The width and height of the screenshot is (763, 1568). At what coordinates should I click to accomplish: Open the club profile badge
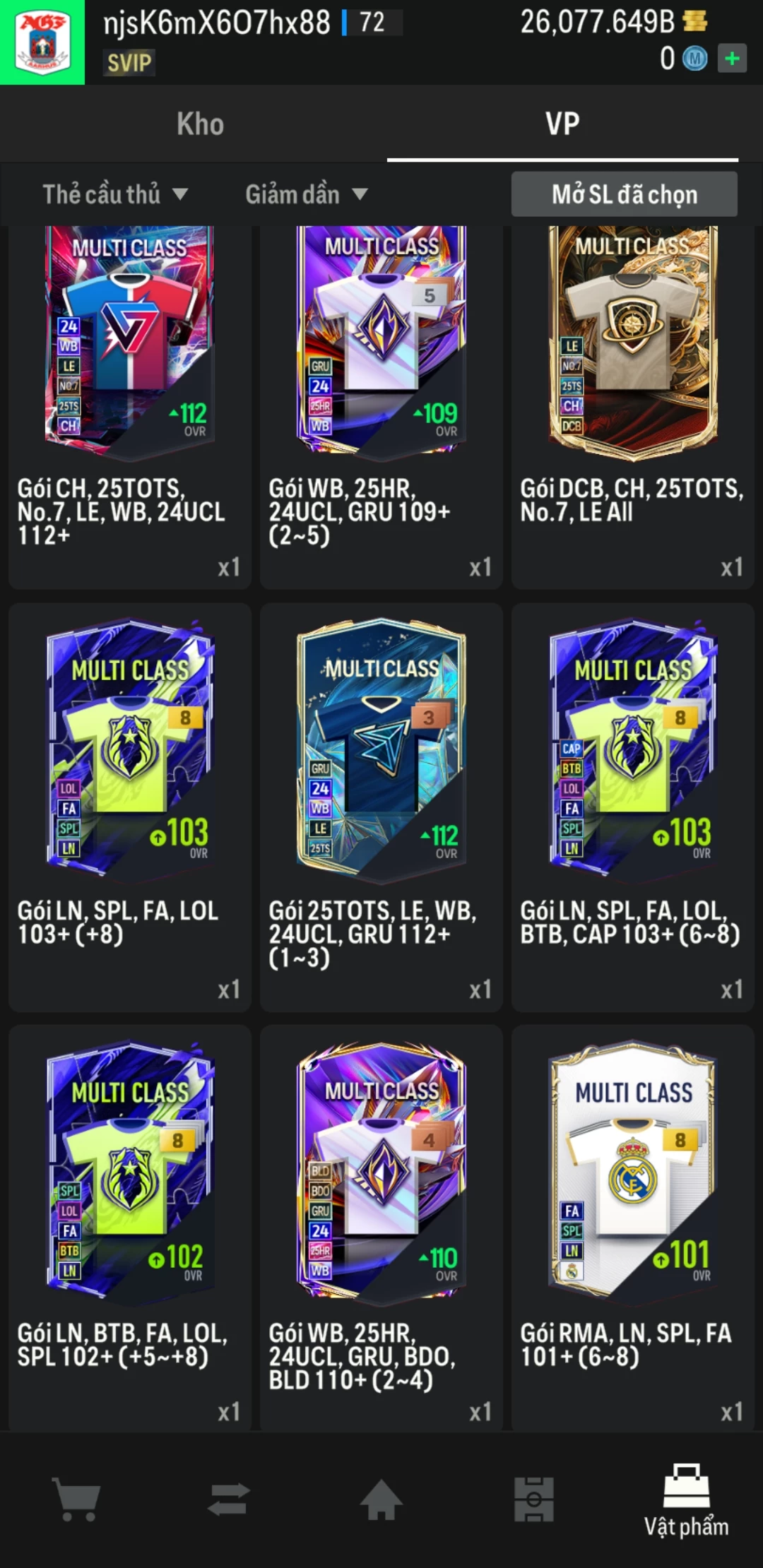tap(42, 42)
